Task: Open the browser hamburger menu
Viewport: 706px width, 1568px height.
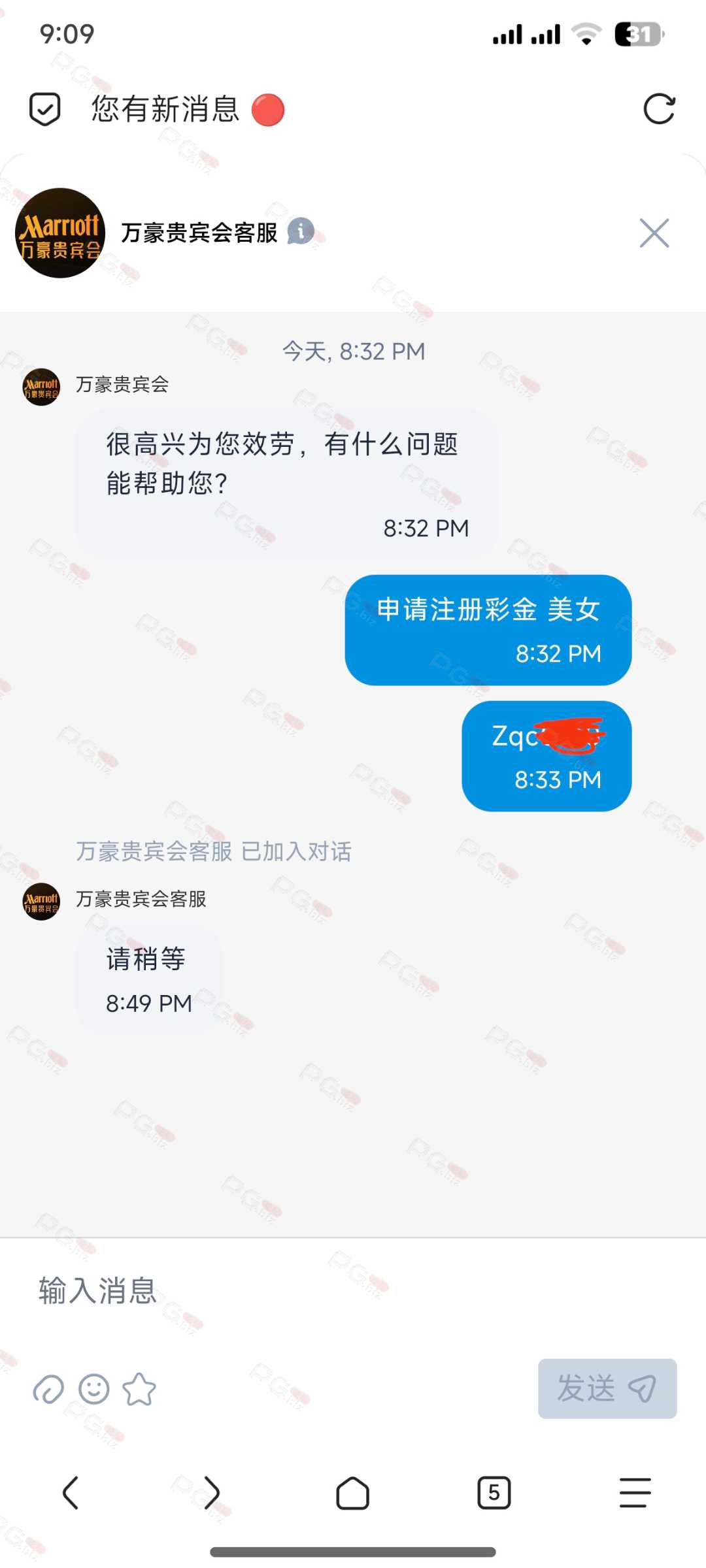Action: pyautogui.click(x=635, y=1493)
